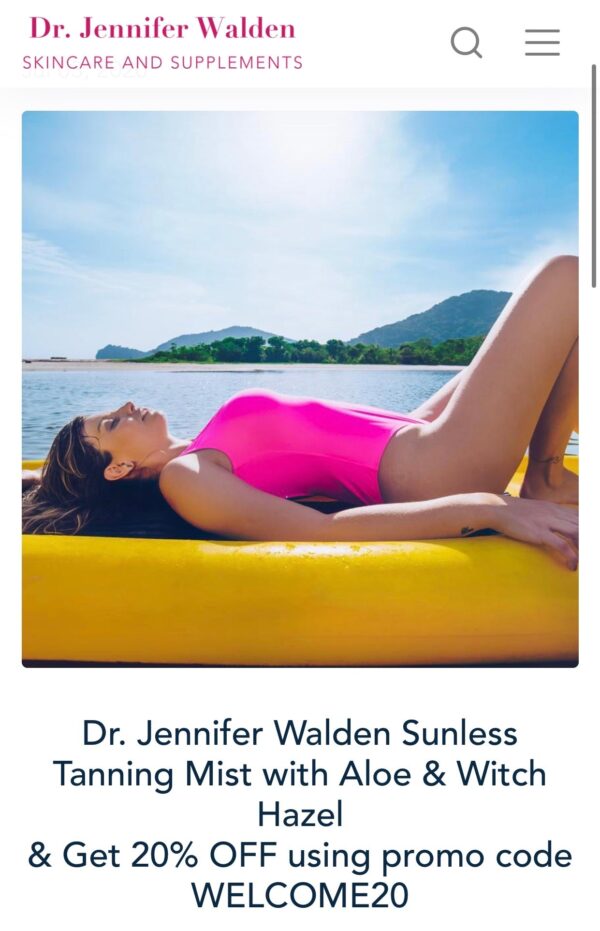600x931 pixels.
Task: Open the search icon in the header
Action: coord(466,42)
